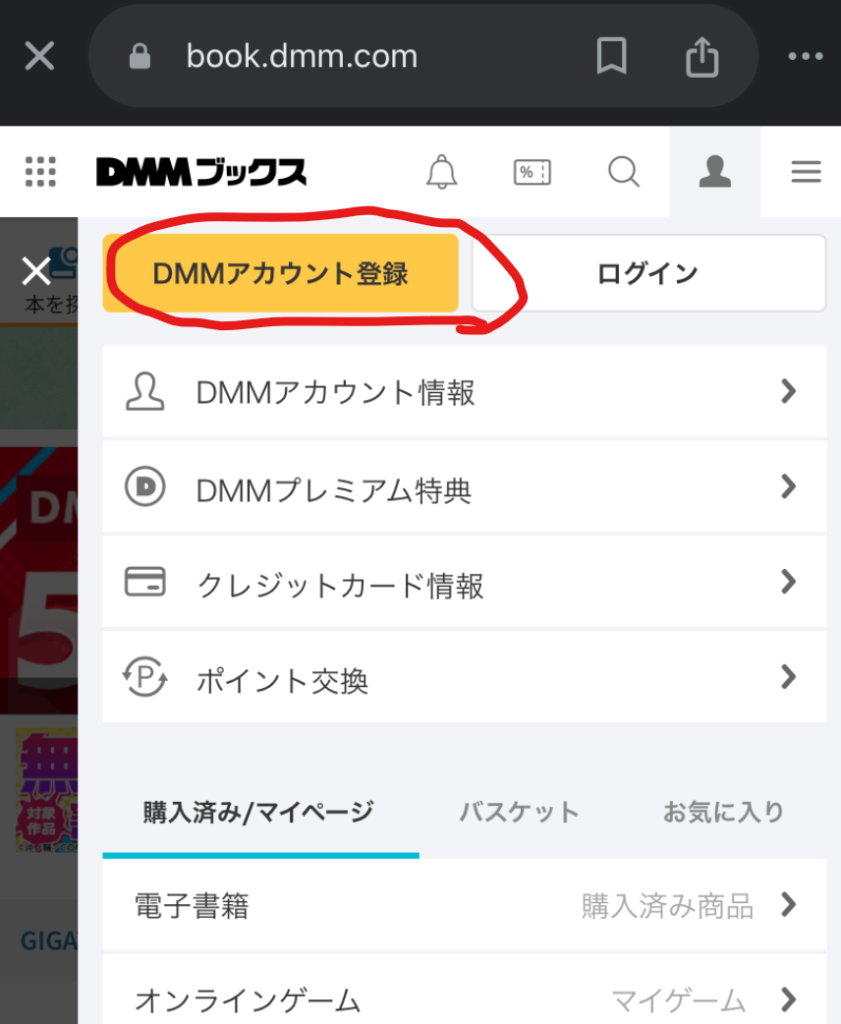Dismiss the account panel with the white X
841x1024 pixels.
coord(36,270)
